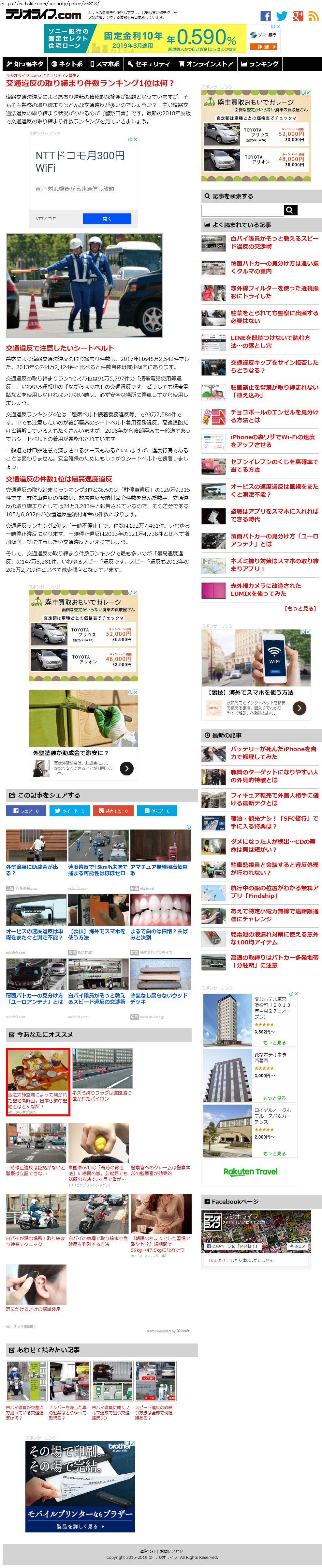Open the RSS feed icon

coord(313,16)
